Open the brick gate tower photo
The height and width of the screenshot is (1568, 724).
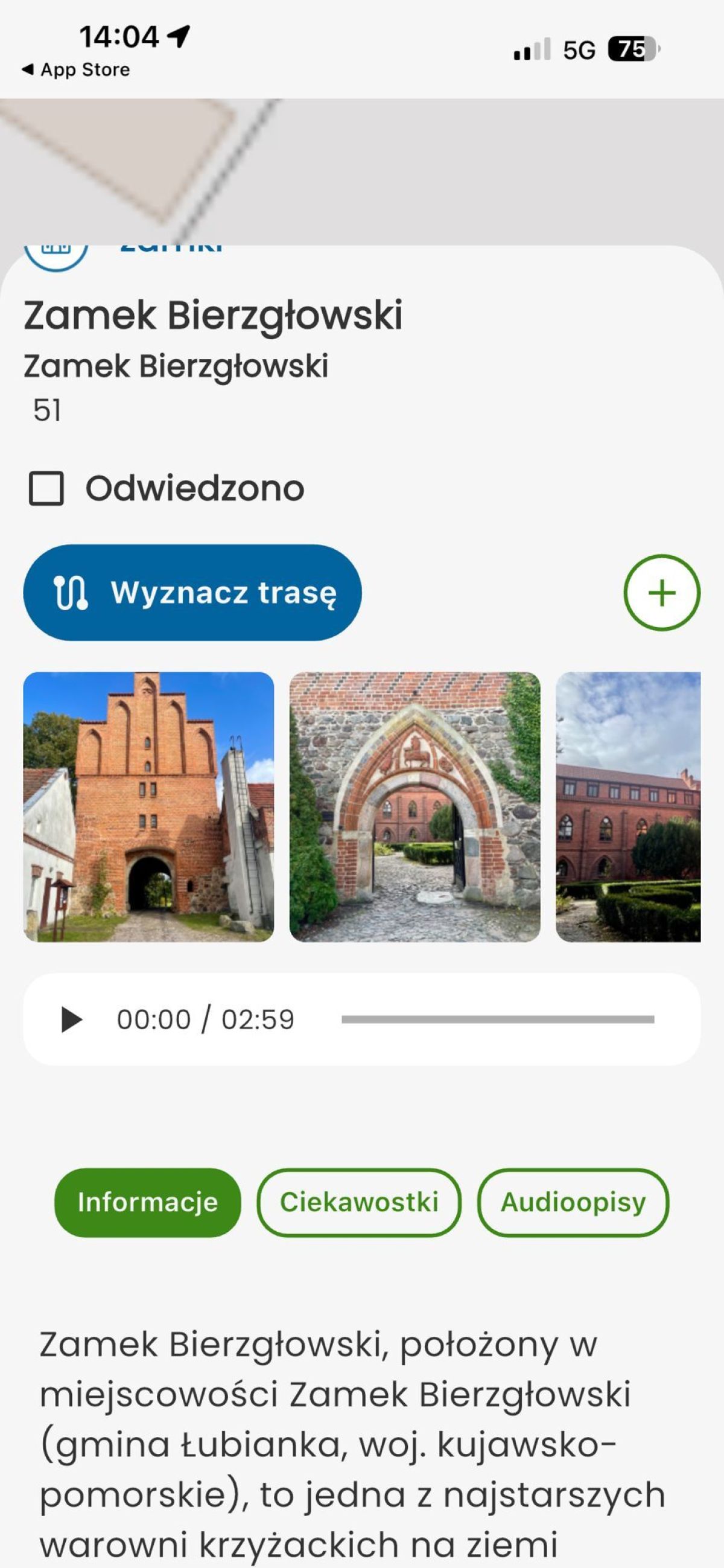148,806
